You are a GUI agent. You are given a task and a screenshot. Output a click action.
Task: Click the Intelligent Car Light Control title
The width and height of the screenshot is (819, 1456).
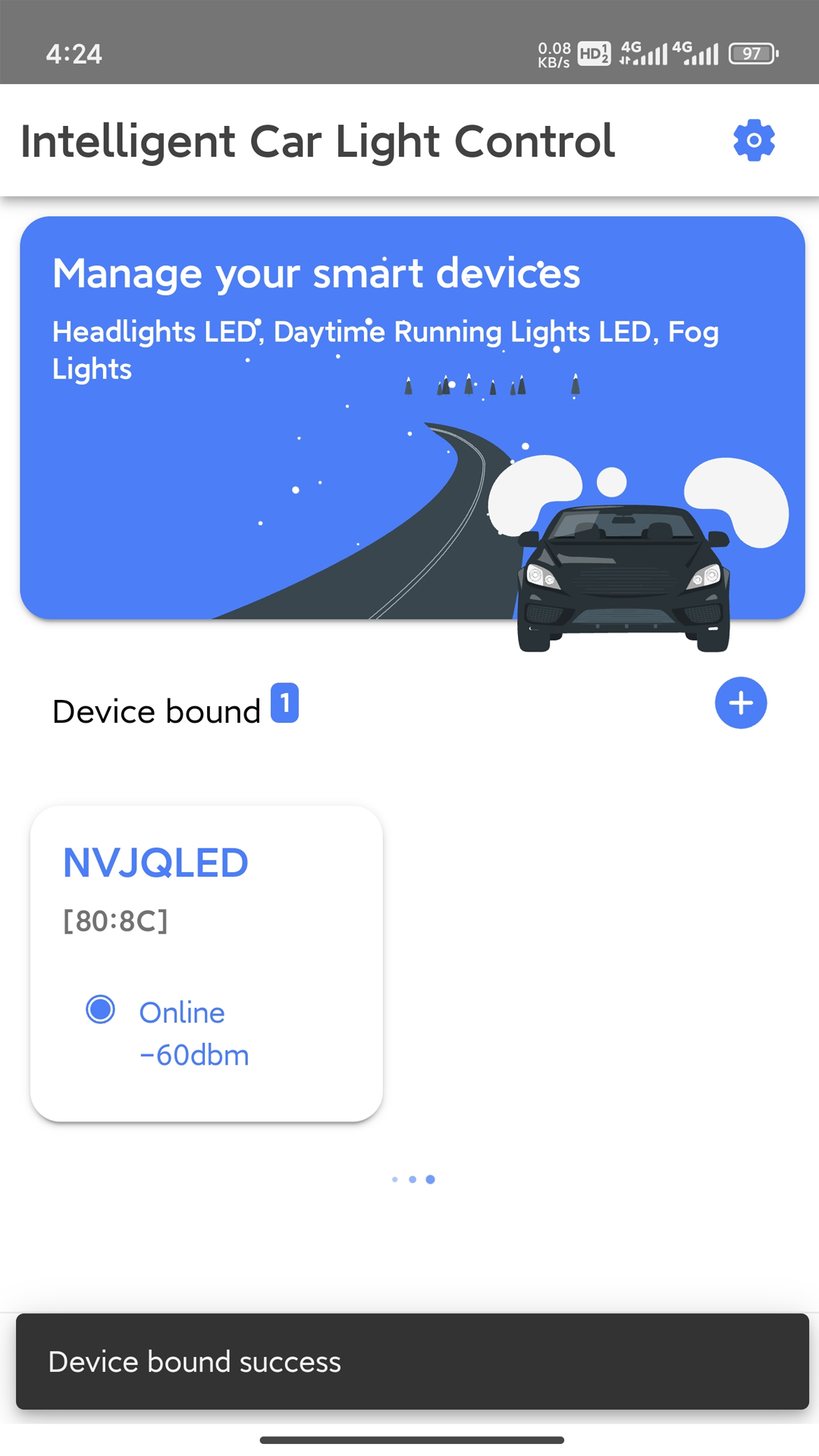pos(317,140)
